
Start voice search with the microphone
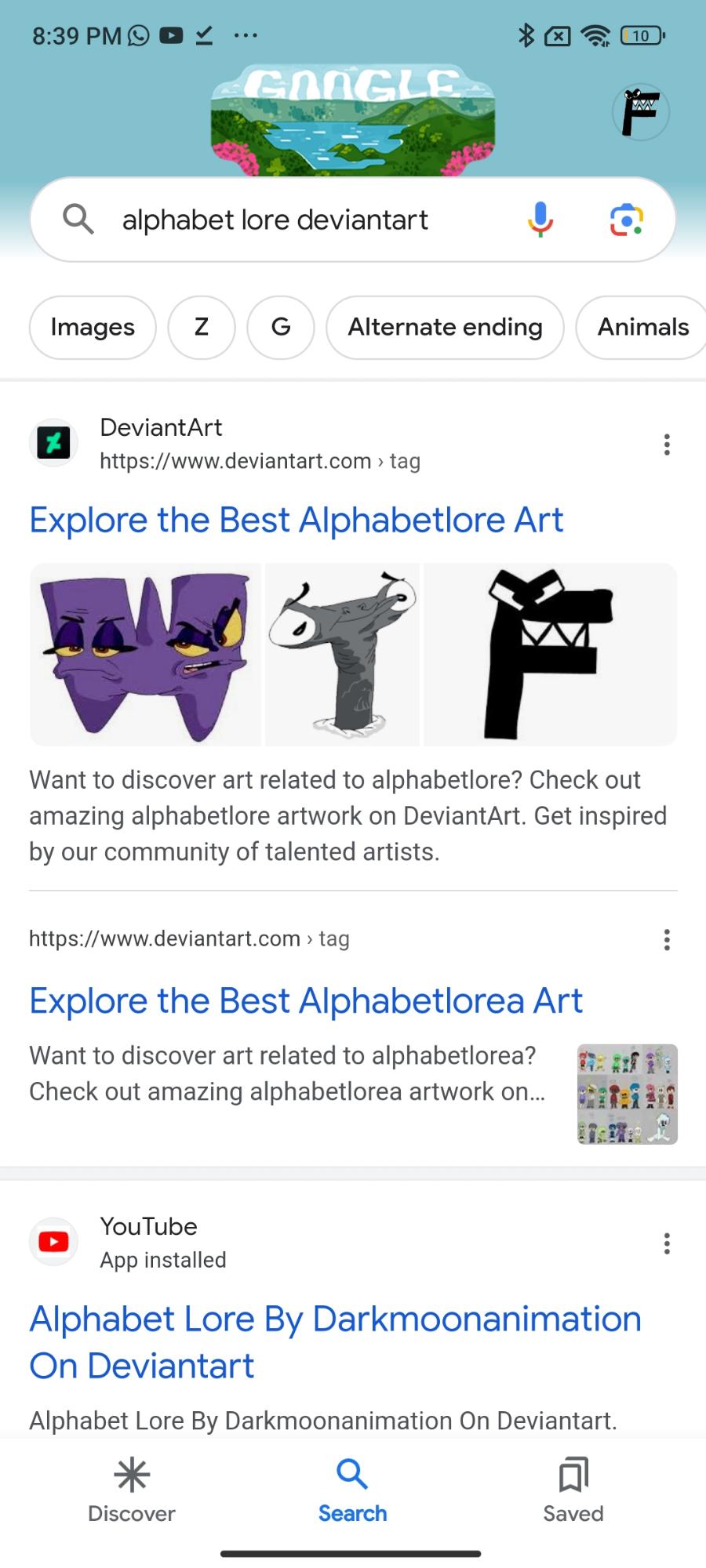(x=540, y=220)
